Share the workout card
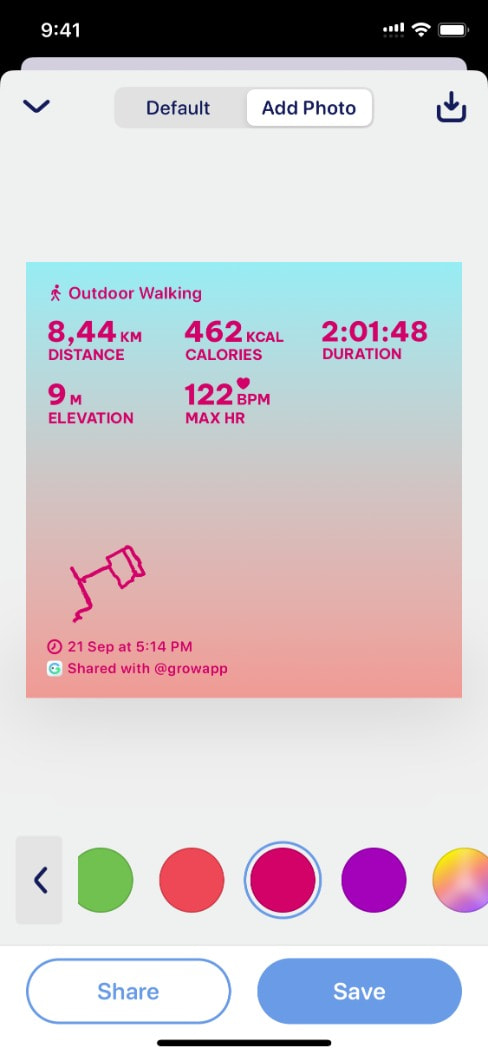488x1056 pixels. click(129, 991)
